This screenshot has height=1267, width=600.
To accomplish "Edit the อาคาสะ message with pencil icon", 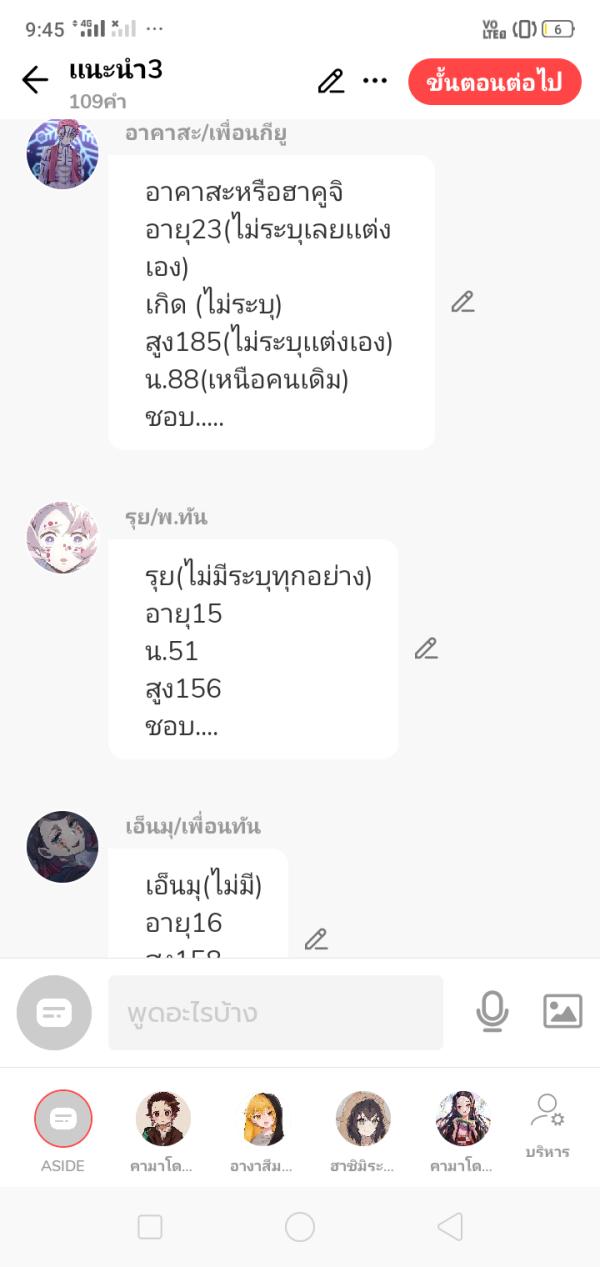I will coord(462,302).
